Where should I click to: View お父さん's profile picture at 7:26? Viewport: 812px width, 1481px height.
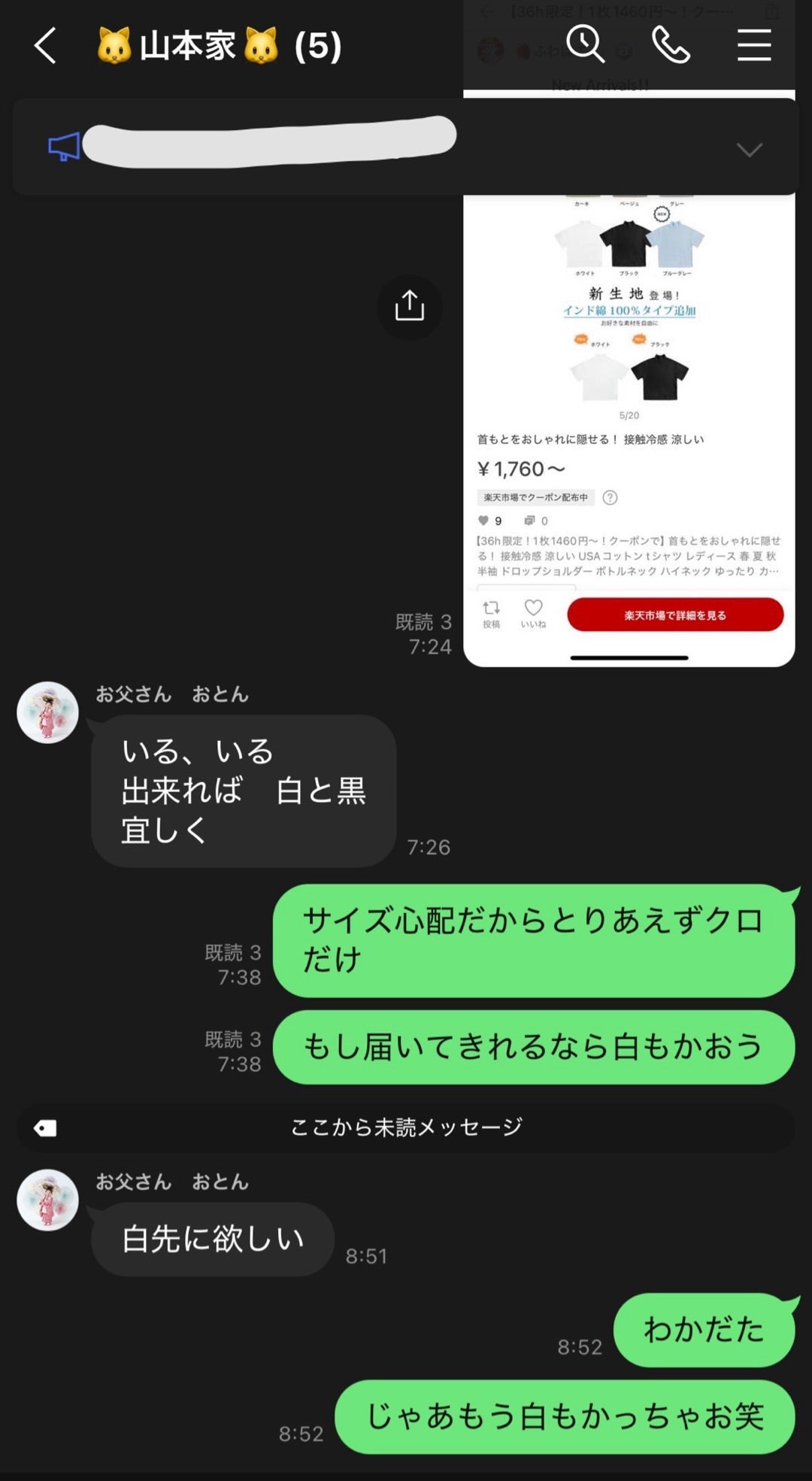click(x=48, y=712)
